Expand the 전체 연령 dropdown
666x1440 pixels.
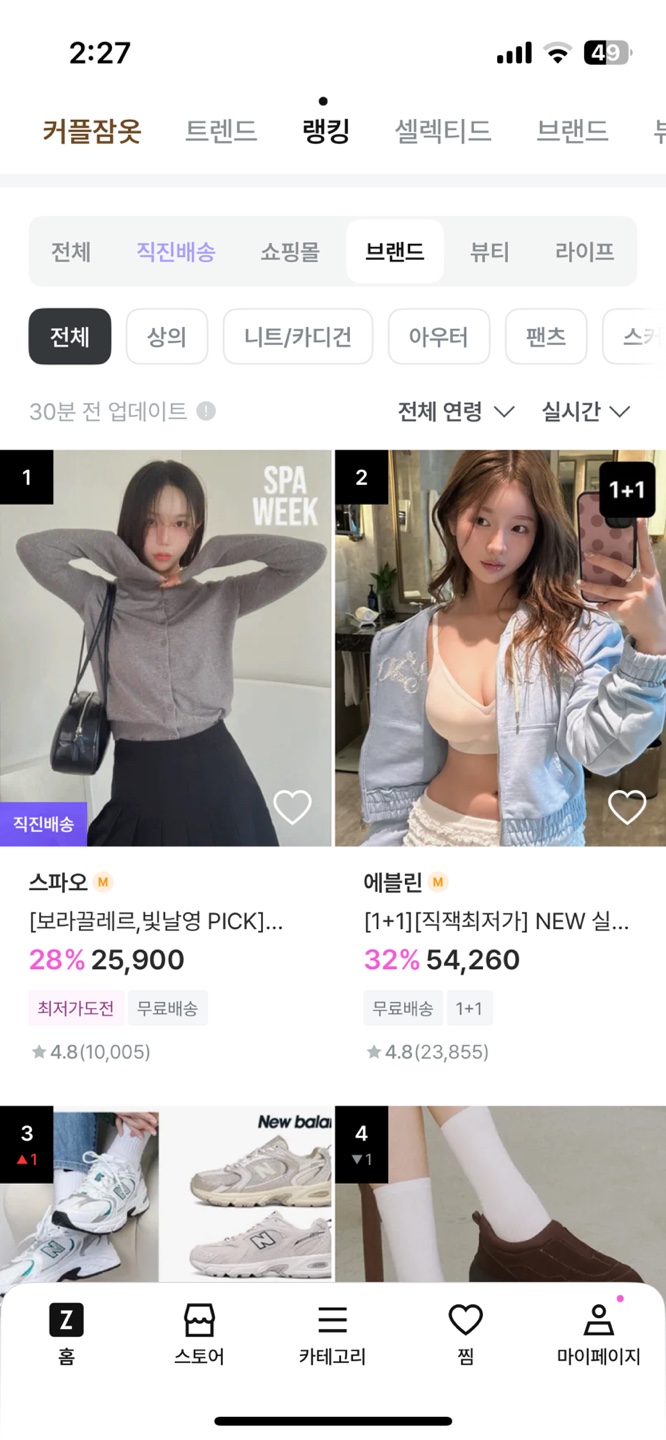pos(456,411)
